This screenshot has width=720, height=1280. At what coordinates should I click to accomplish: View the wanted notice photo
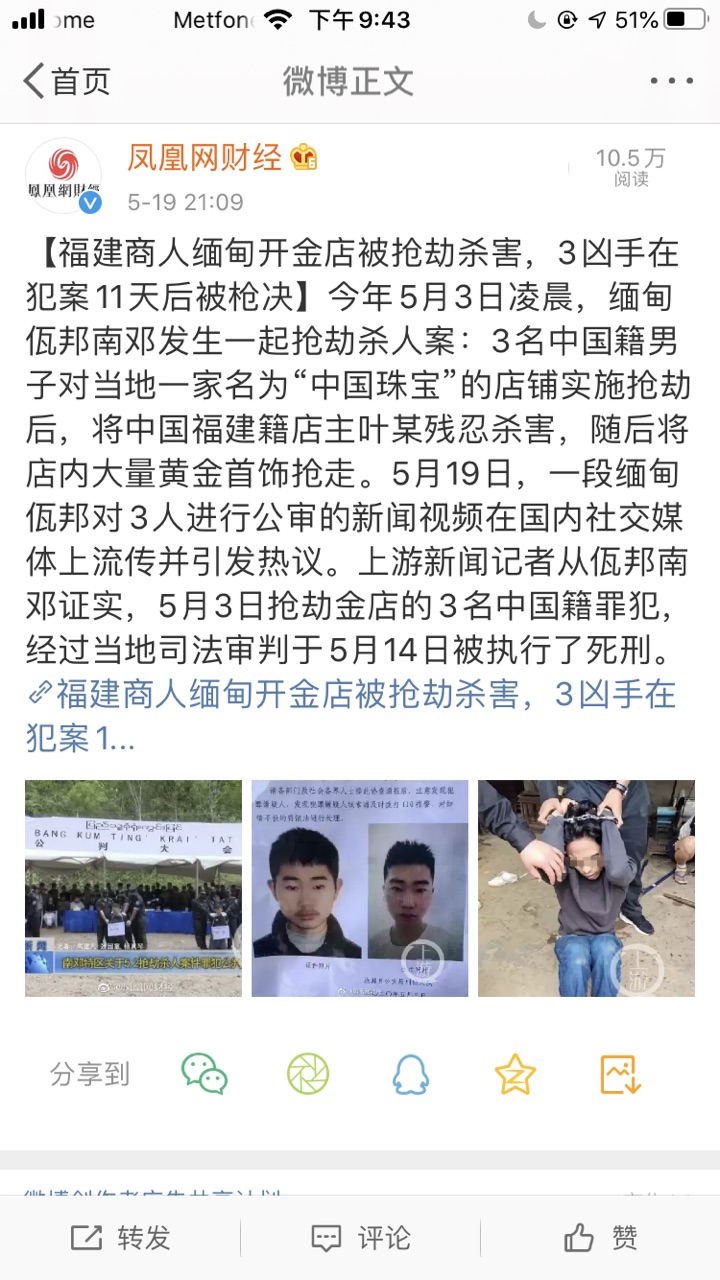[359, 888]
